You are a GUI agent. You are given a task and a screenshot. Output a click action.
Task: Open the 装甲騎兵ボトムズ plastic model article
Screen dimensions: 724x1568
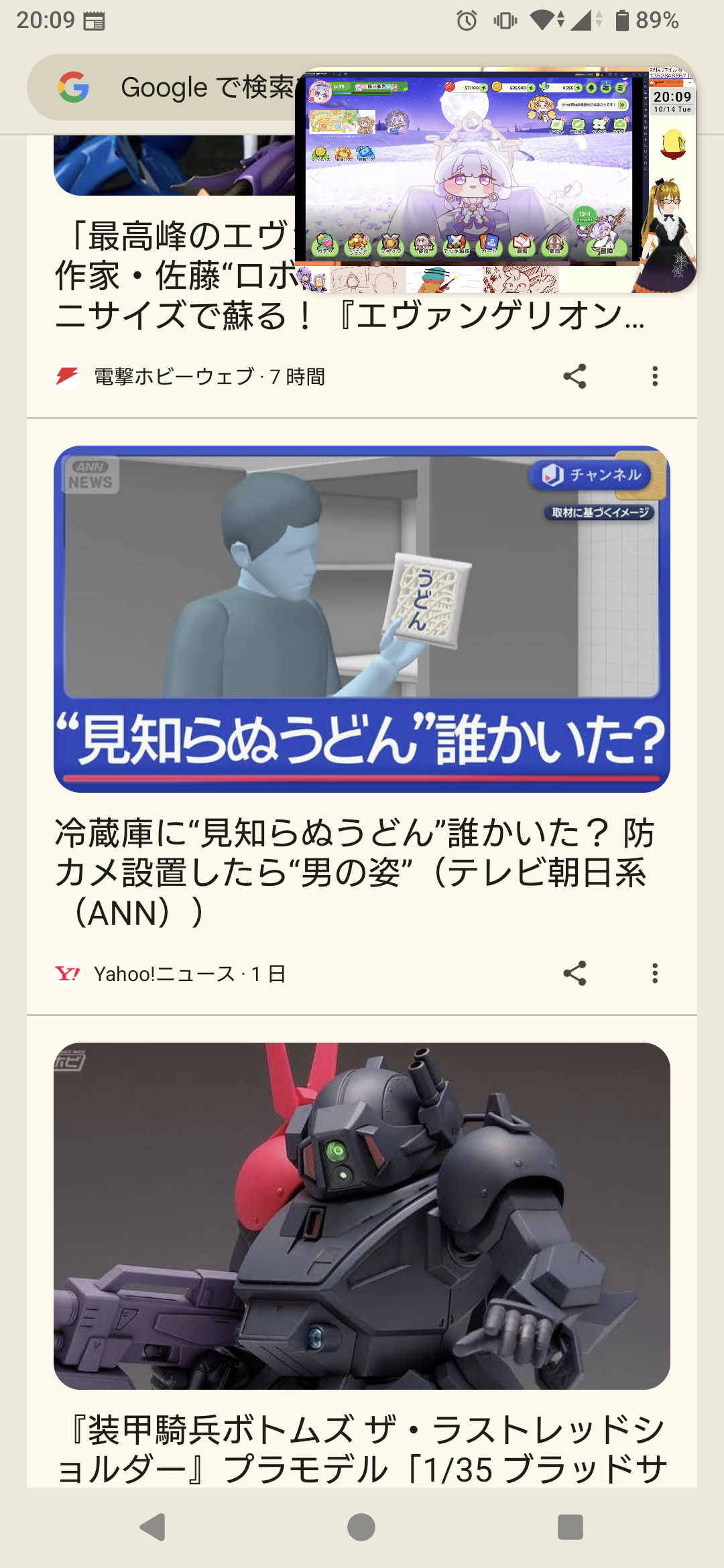[x=362, y=1265]
